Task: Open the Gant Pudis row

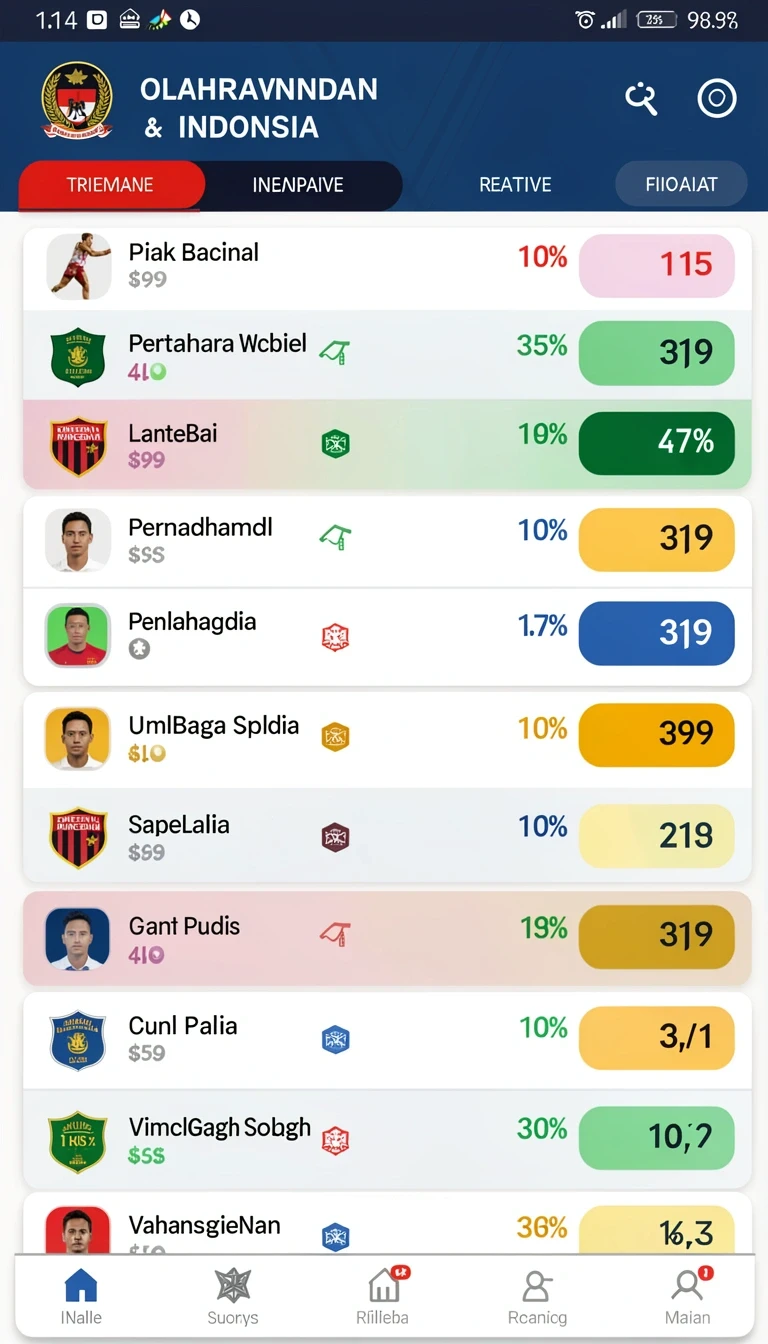Action: [x=387, y=938]
